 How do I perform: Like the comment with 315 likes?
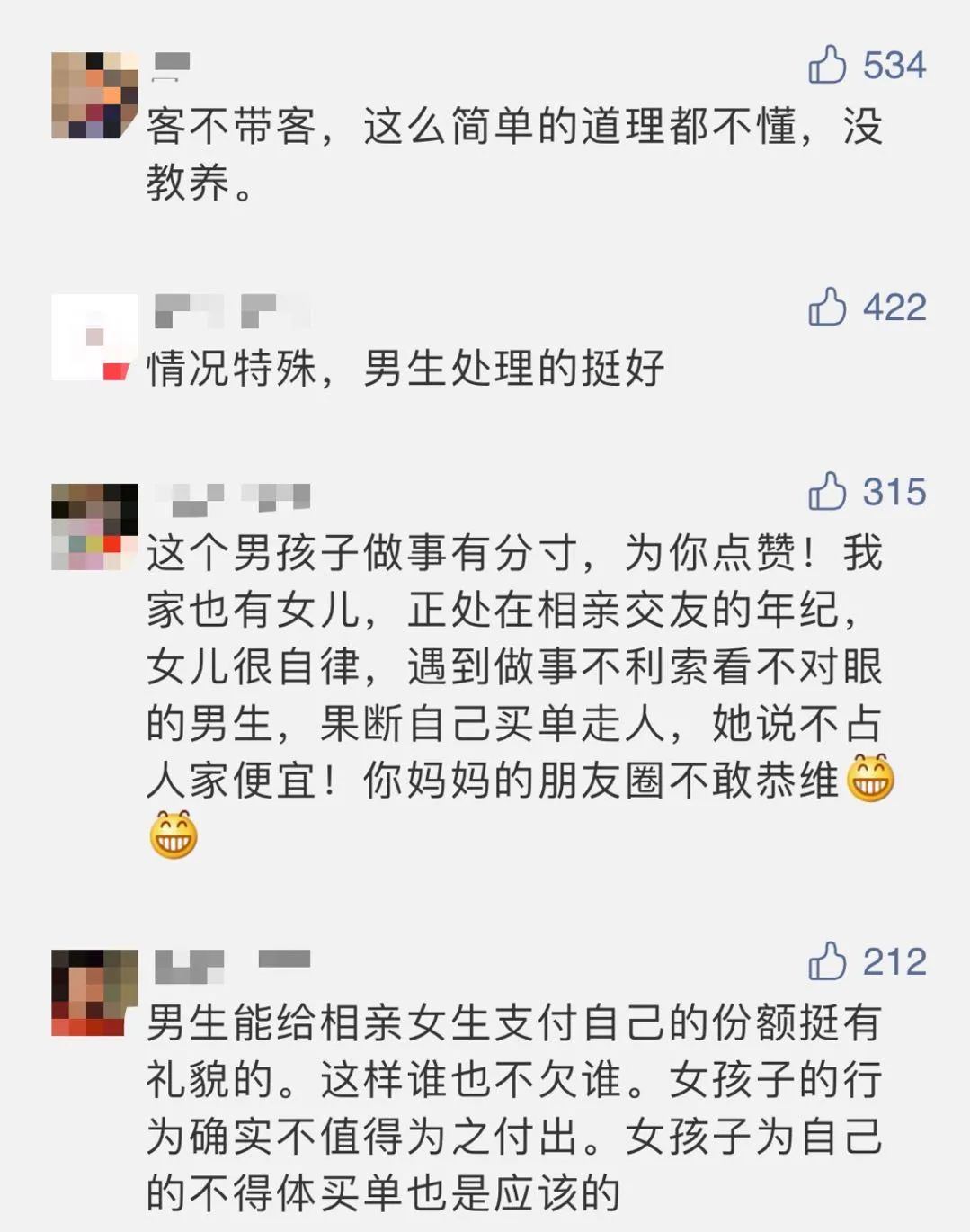click(x=826, y=492)
